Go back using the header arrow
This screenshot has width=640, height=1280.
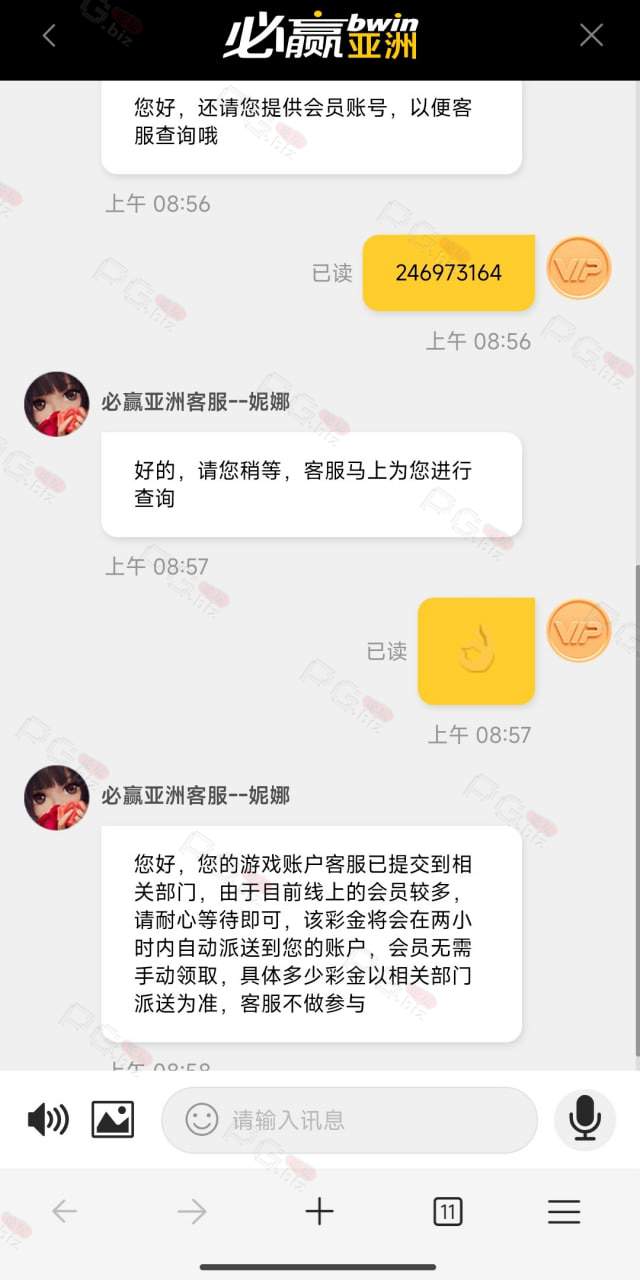pyautogui.click(x=49, y=36)
